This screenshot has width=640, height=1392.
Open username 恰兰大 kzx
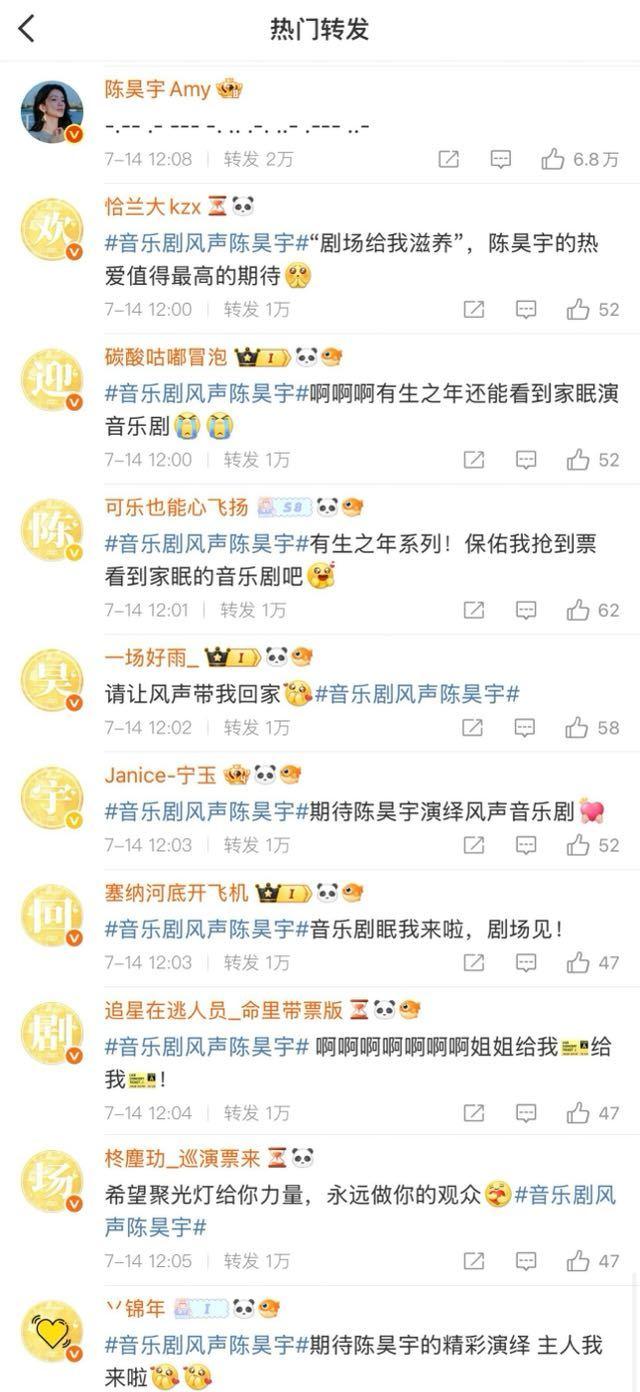click(153, 207)
